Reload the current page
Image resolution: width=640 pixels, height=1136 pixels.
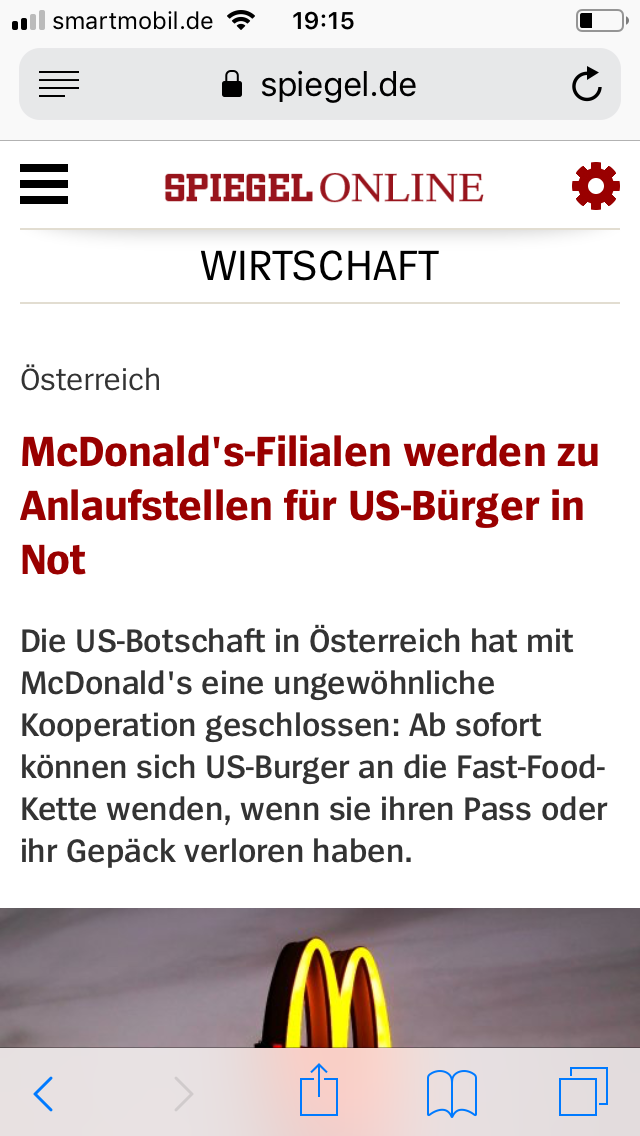coord(587,85)
